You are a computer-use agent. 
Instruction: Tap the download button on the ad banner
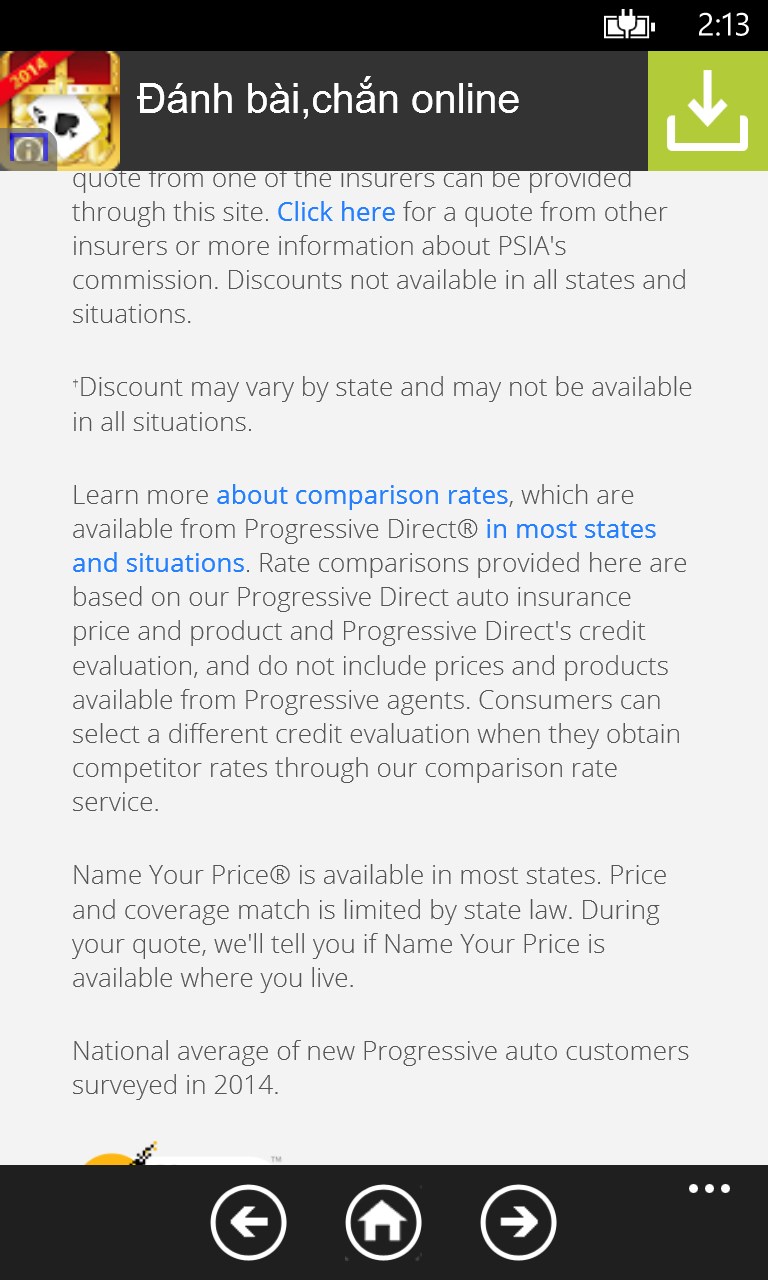(x=707, y=111)
